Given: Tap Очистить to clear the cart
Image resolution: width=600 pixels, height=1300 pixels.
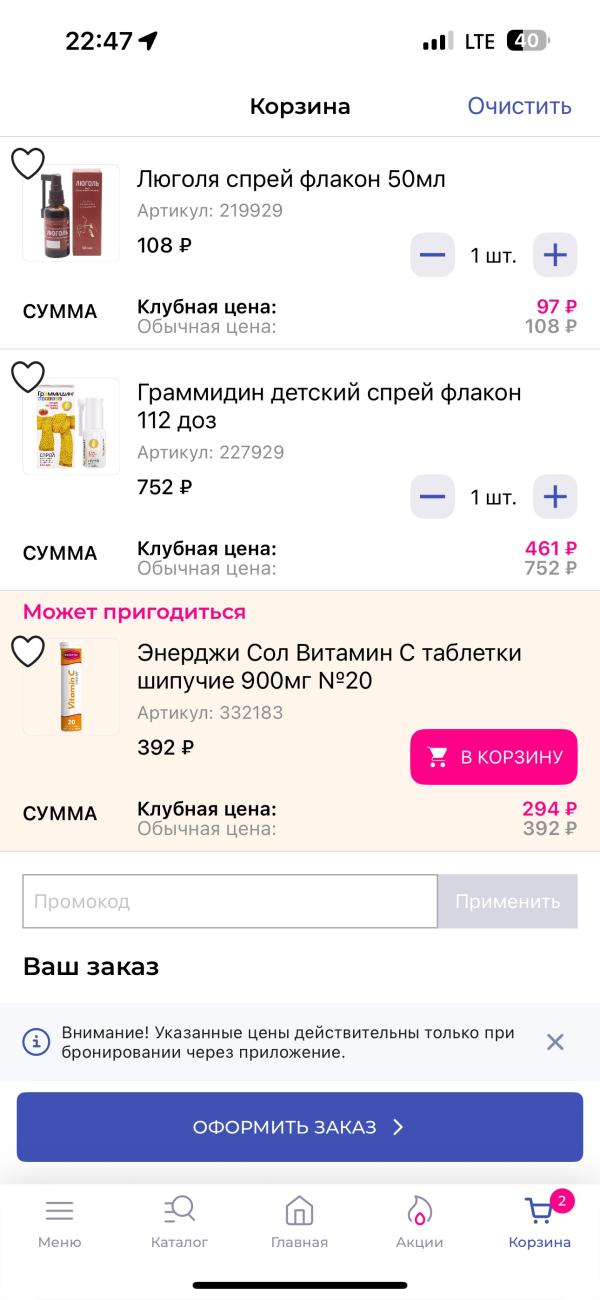Looking at the screenshot, I should point(519,106).
